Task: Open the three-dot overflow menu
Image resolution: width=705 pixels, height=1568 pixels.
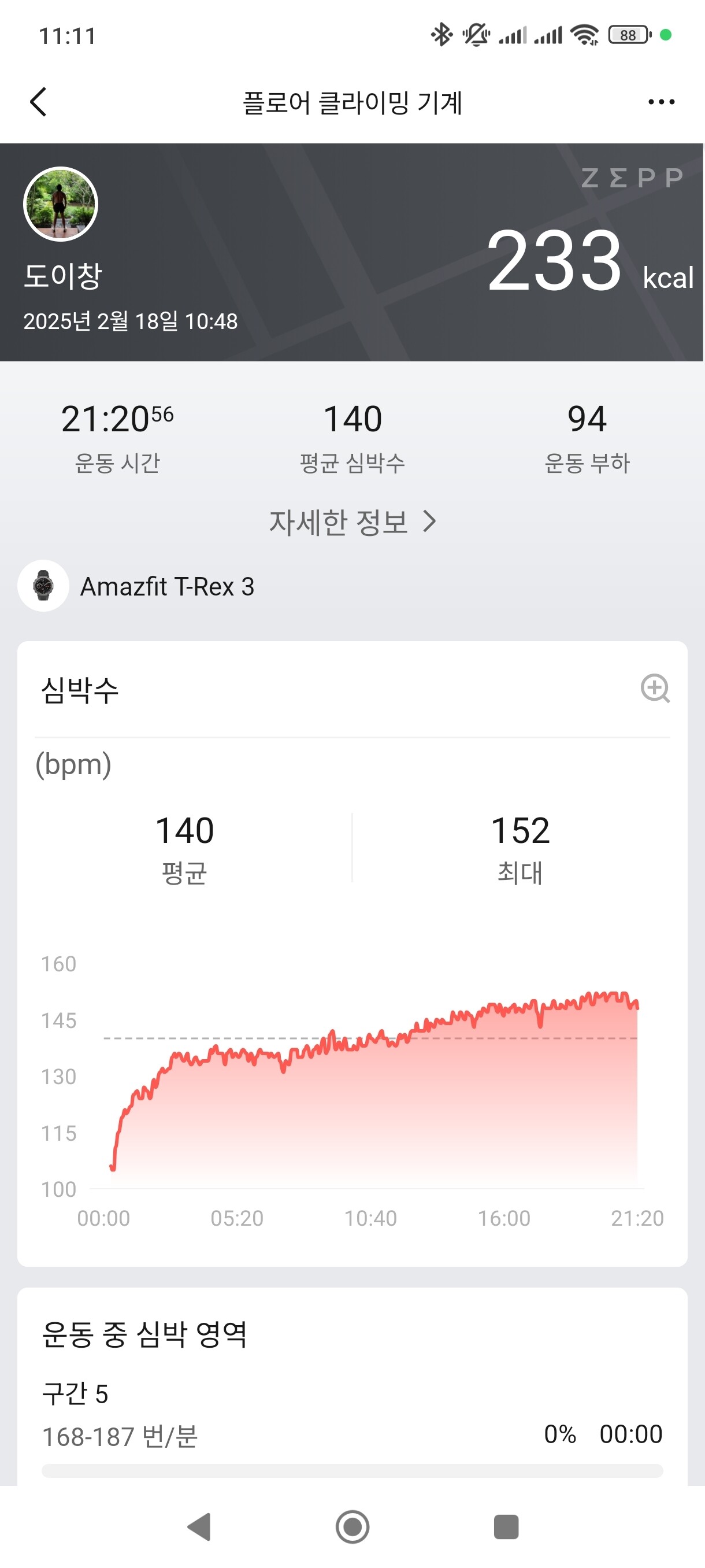Action: pyautogui.click(x=661, y=102)
